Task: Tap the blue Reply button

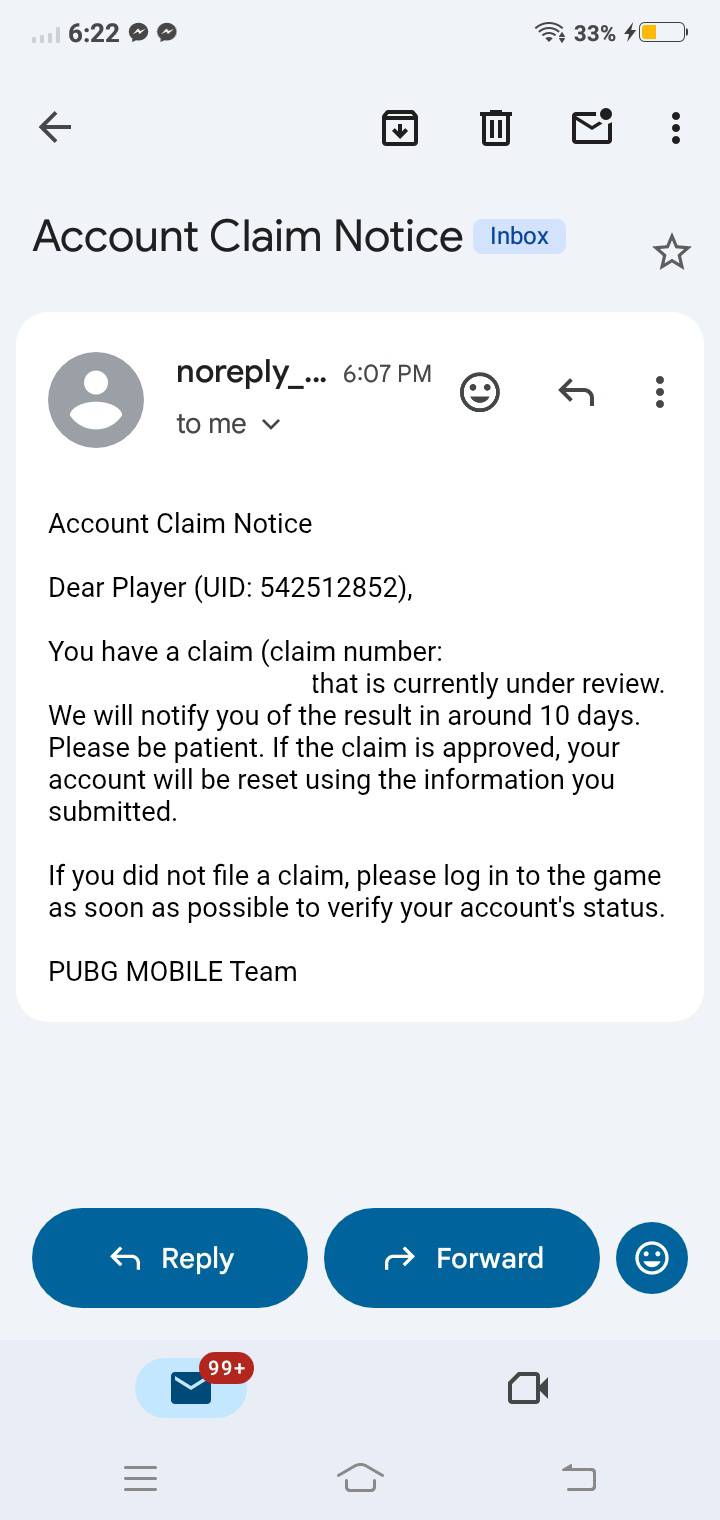Action: pyautogui.click(x=170, y=1258)
